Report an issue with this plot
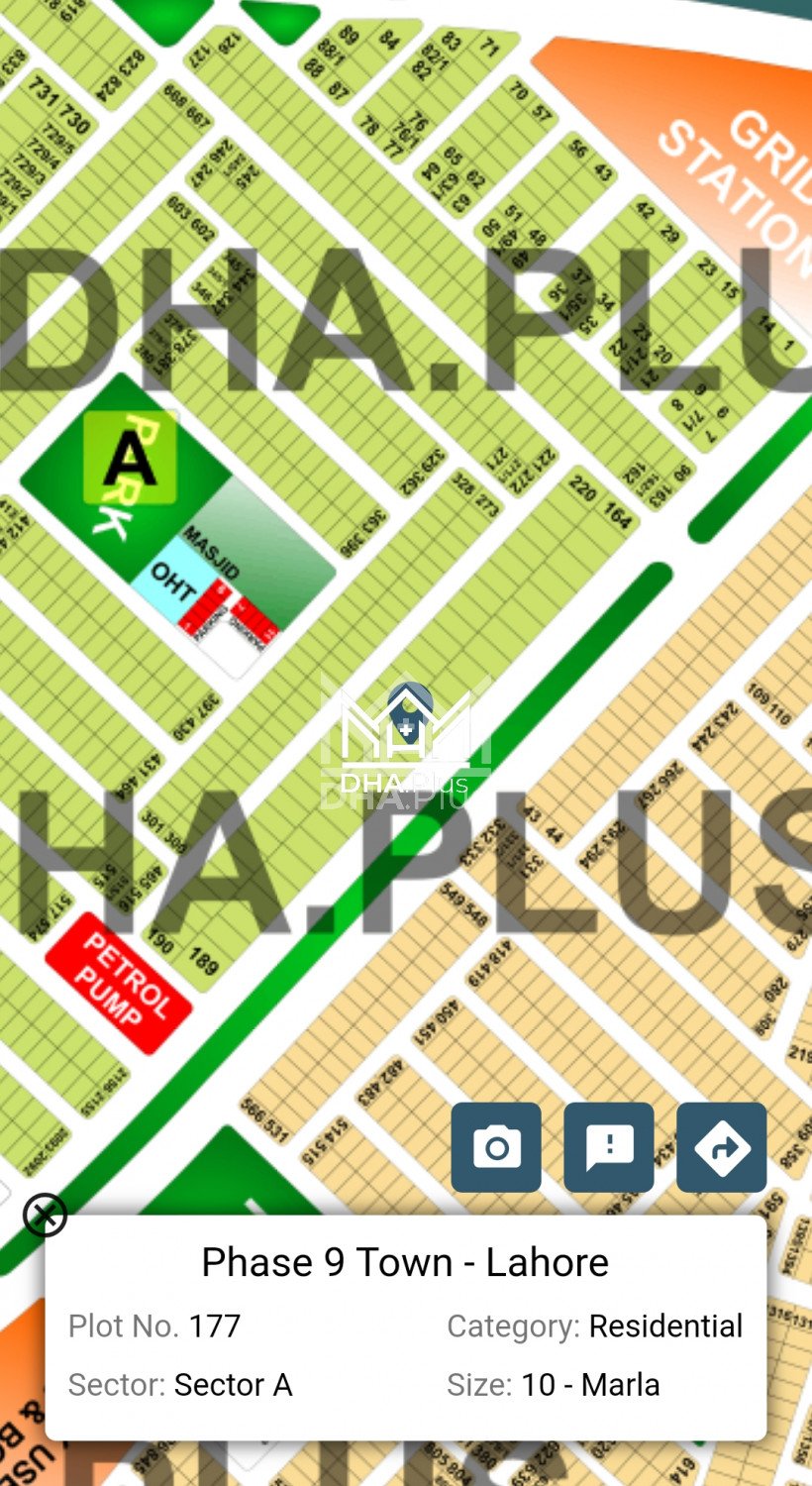Screen dimensions: 812x1486 [609, 1147]
